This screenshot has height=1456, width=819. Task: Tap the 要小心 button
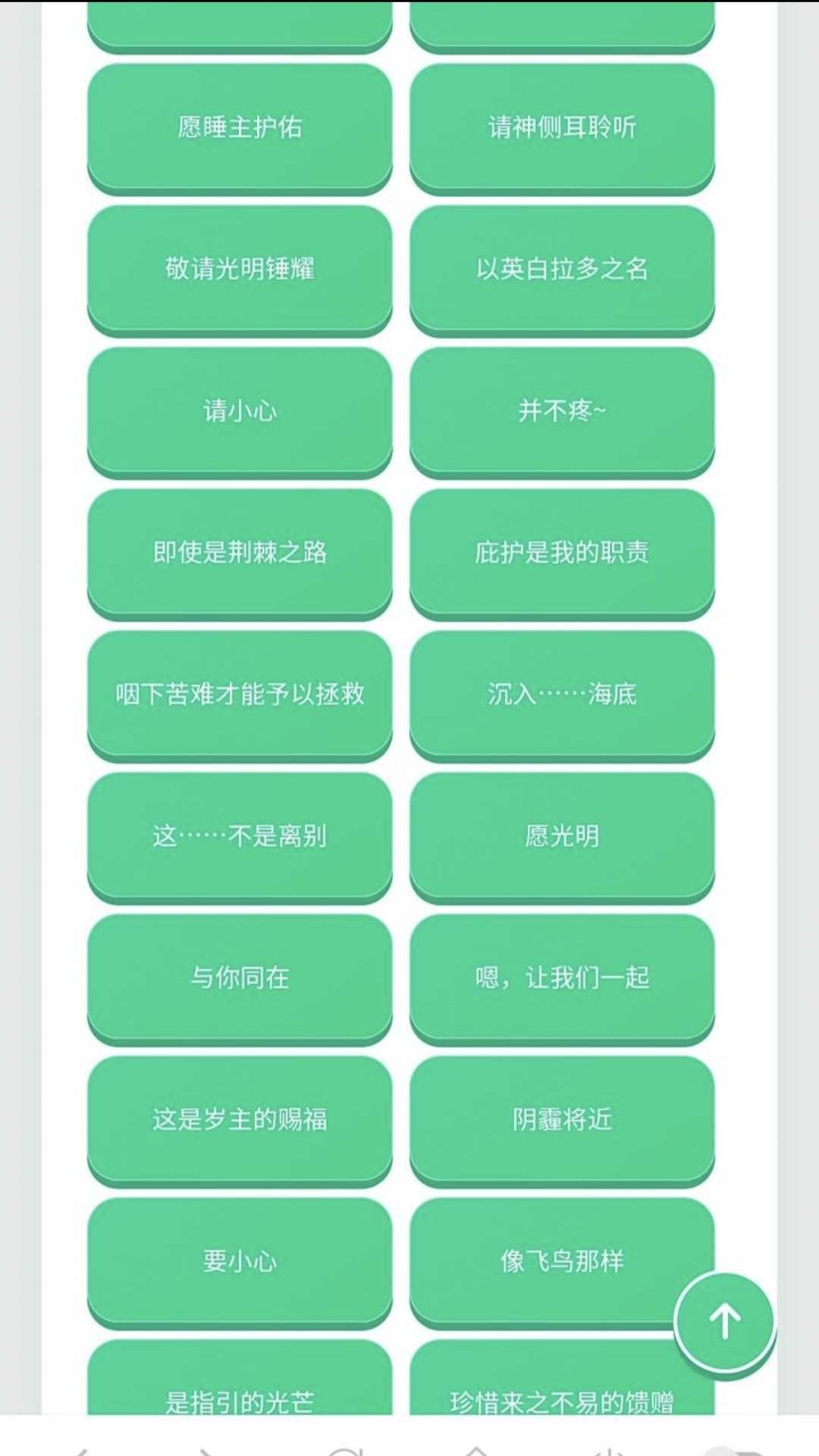click(240, 1261)
